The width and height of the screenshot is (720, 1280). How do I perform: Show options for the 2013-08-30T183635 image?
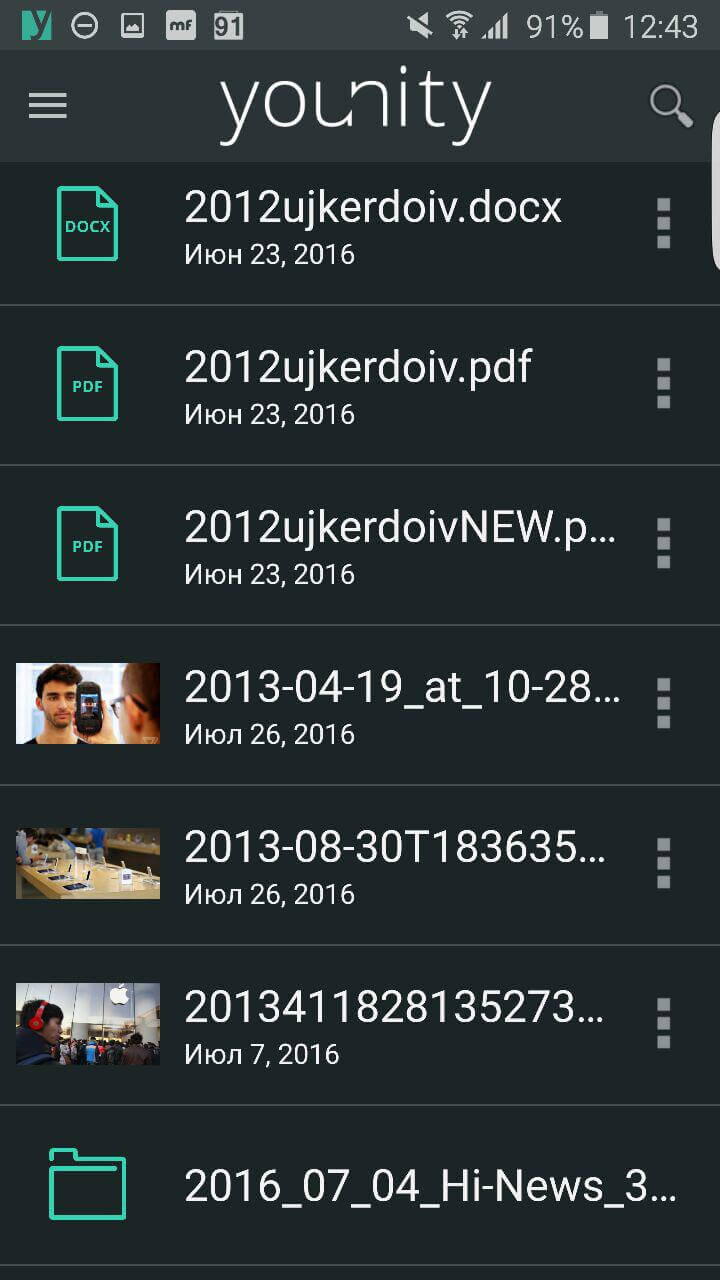pyautogui.click(x=663, y=864)
